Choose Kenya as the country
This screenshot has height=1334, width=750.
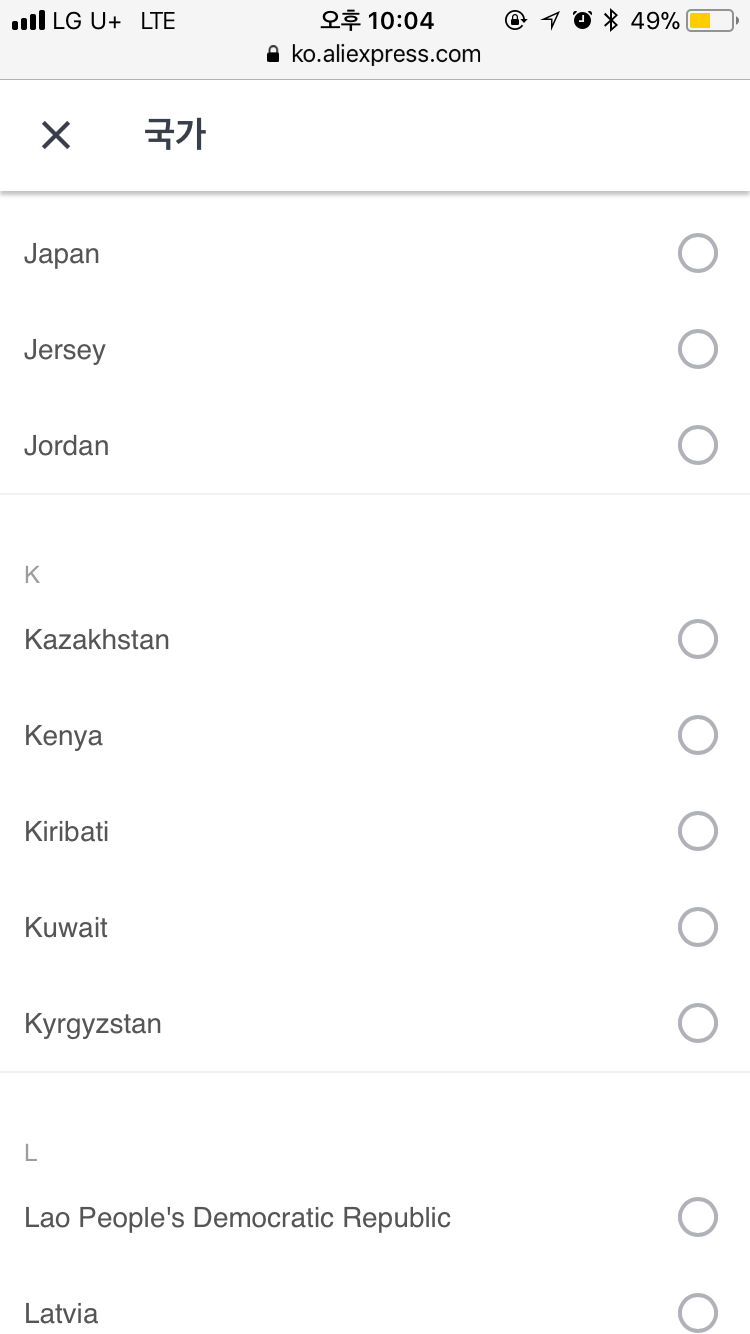click(697, 735)
